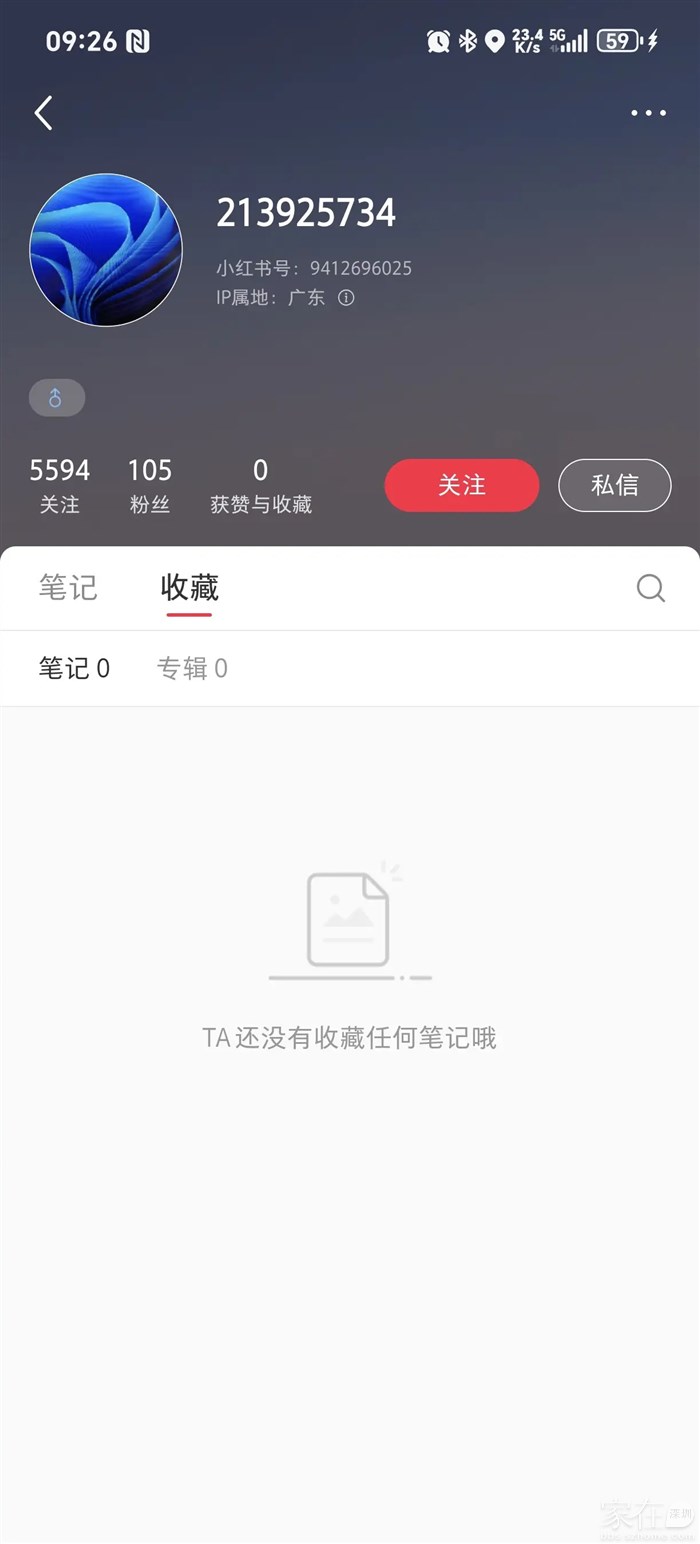The image size is (700, 1544).
Task: Open the user's profile avatar
Action: pyautogui.click(x=106, y=250)
